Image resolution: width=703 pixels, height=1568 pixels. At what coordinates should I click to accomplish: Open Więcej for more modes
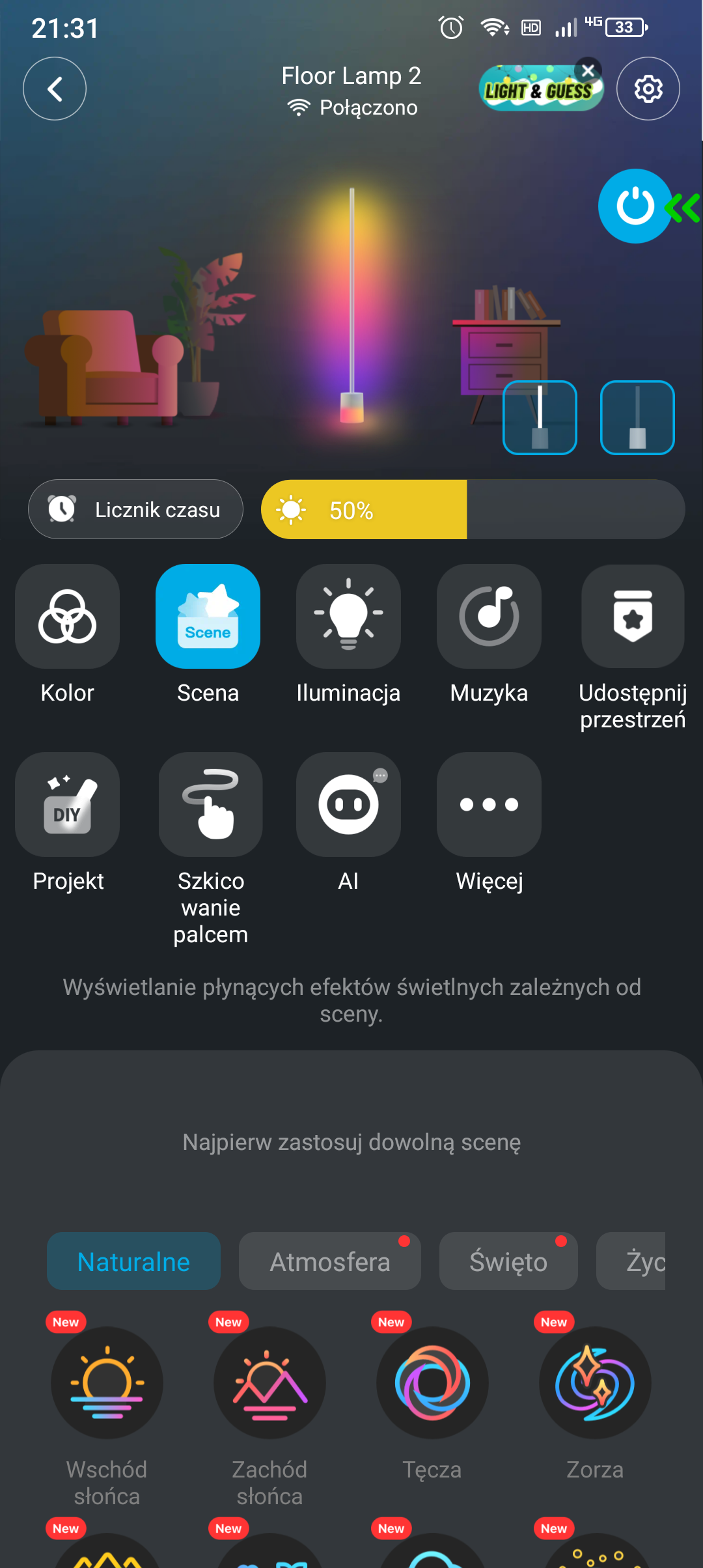coord(489,805)
